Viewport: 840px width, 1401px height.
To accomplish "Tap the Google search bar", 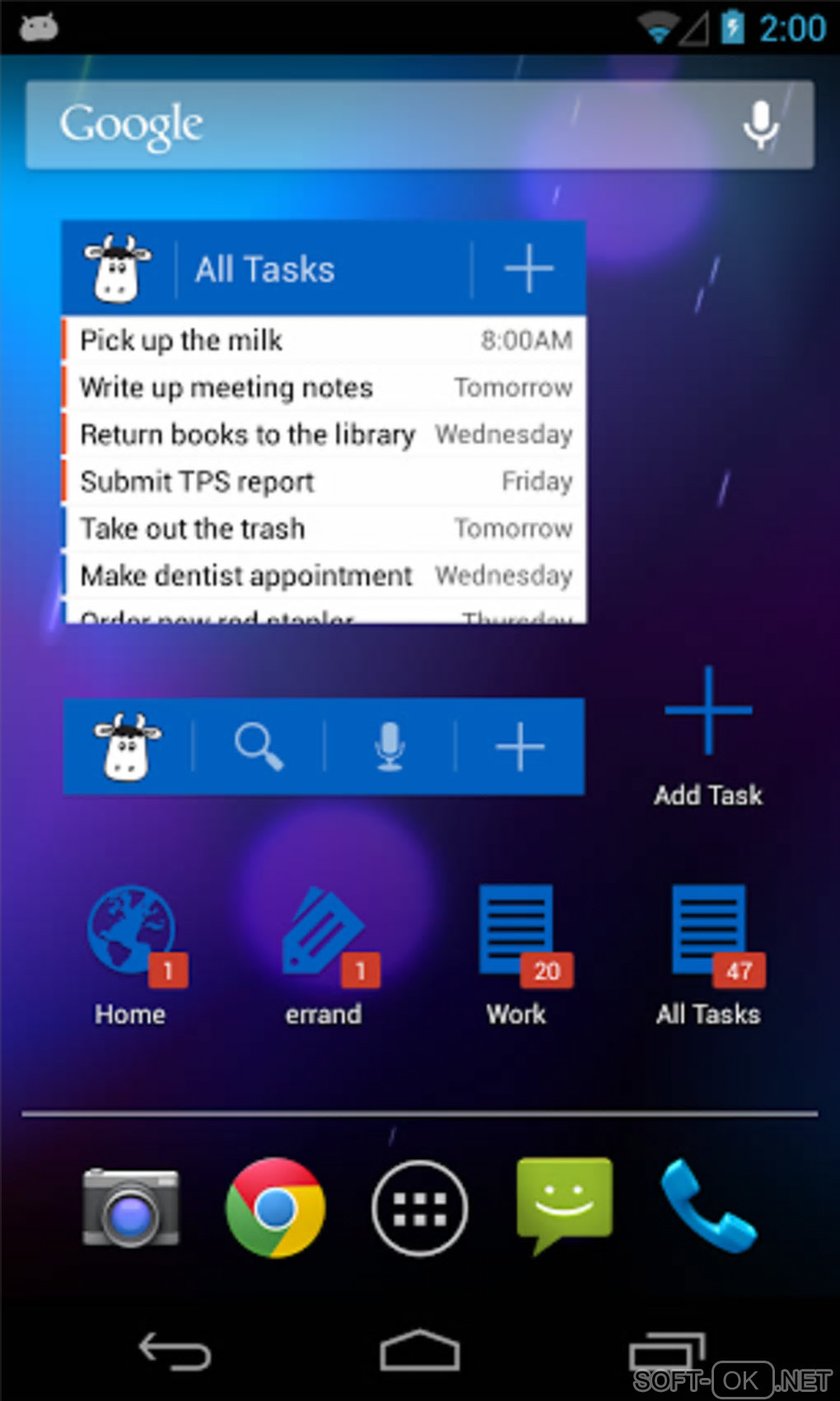I will [371, 125].
